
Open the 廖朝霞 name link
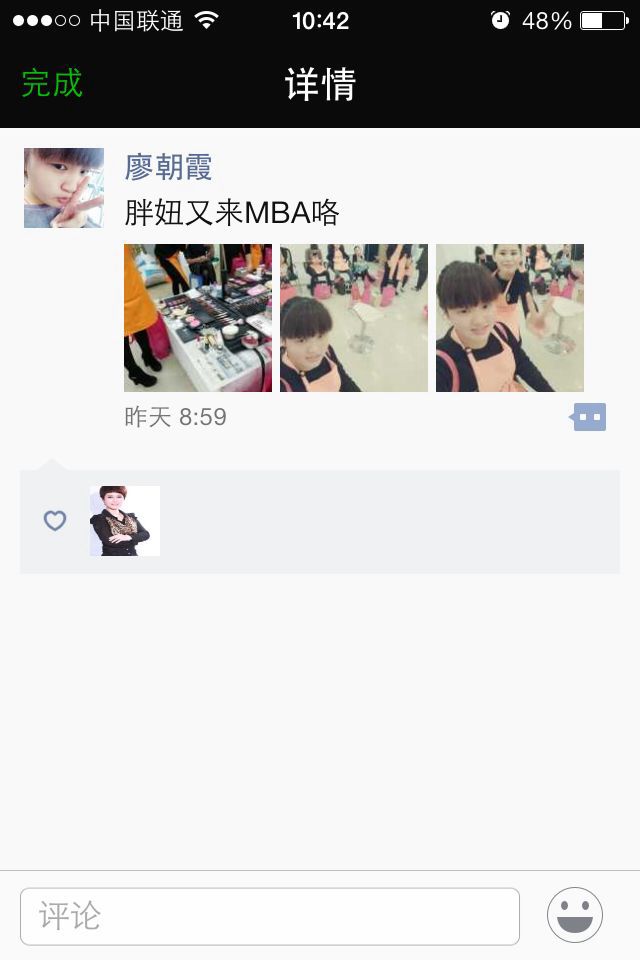[x=168, y=167]
